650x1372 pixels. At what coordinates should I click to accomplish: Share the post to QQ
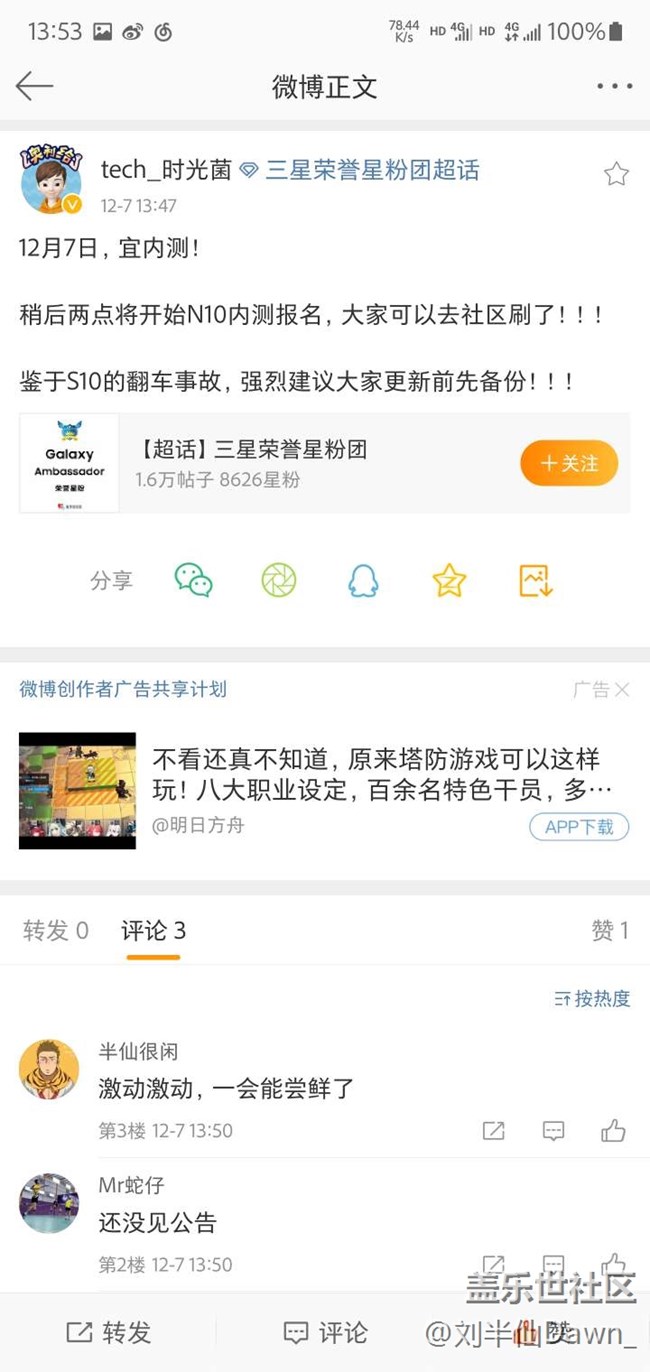coord(363,580)
